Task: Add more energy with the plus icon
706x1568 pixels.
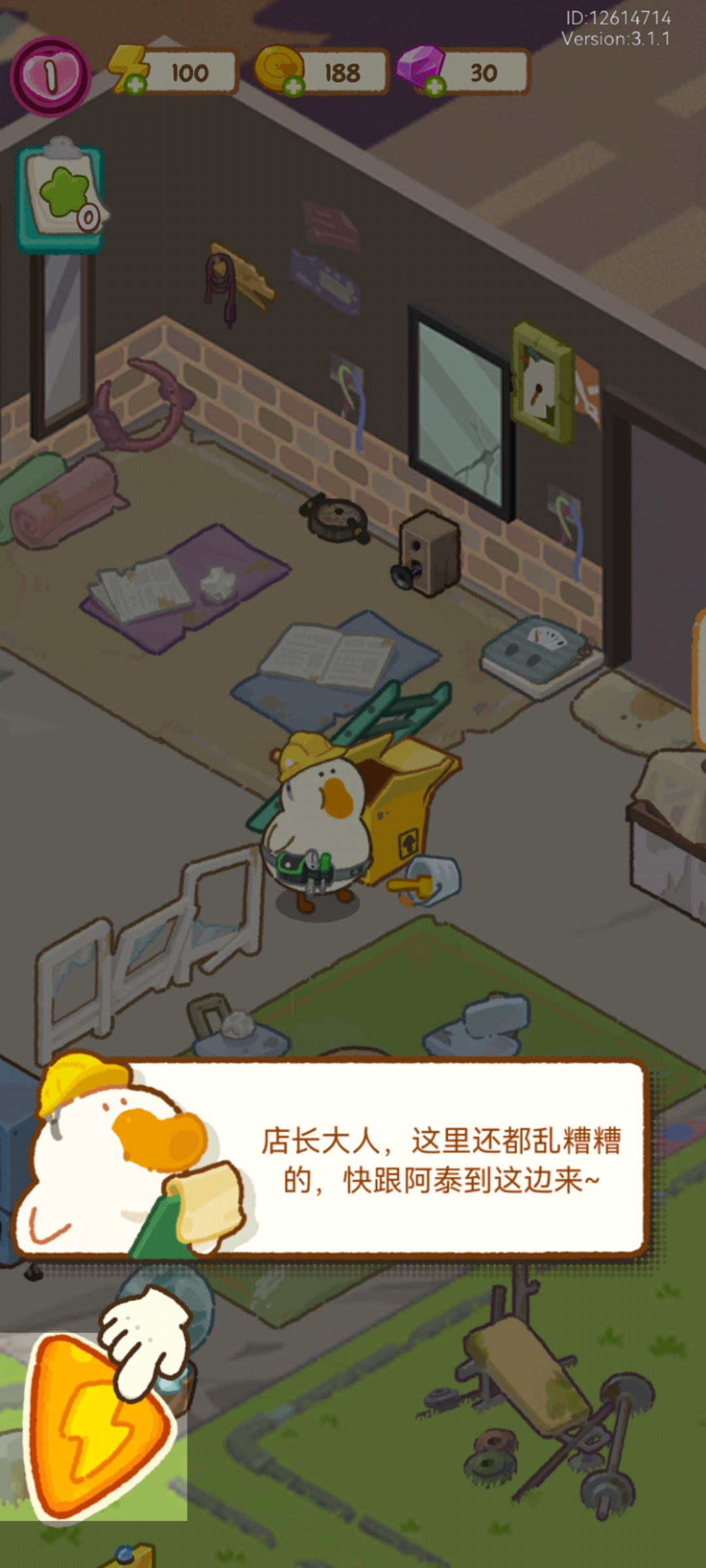Action: coord(135,85)
